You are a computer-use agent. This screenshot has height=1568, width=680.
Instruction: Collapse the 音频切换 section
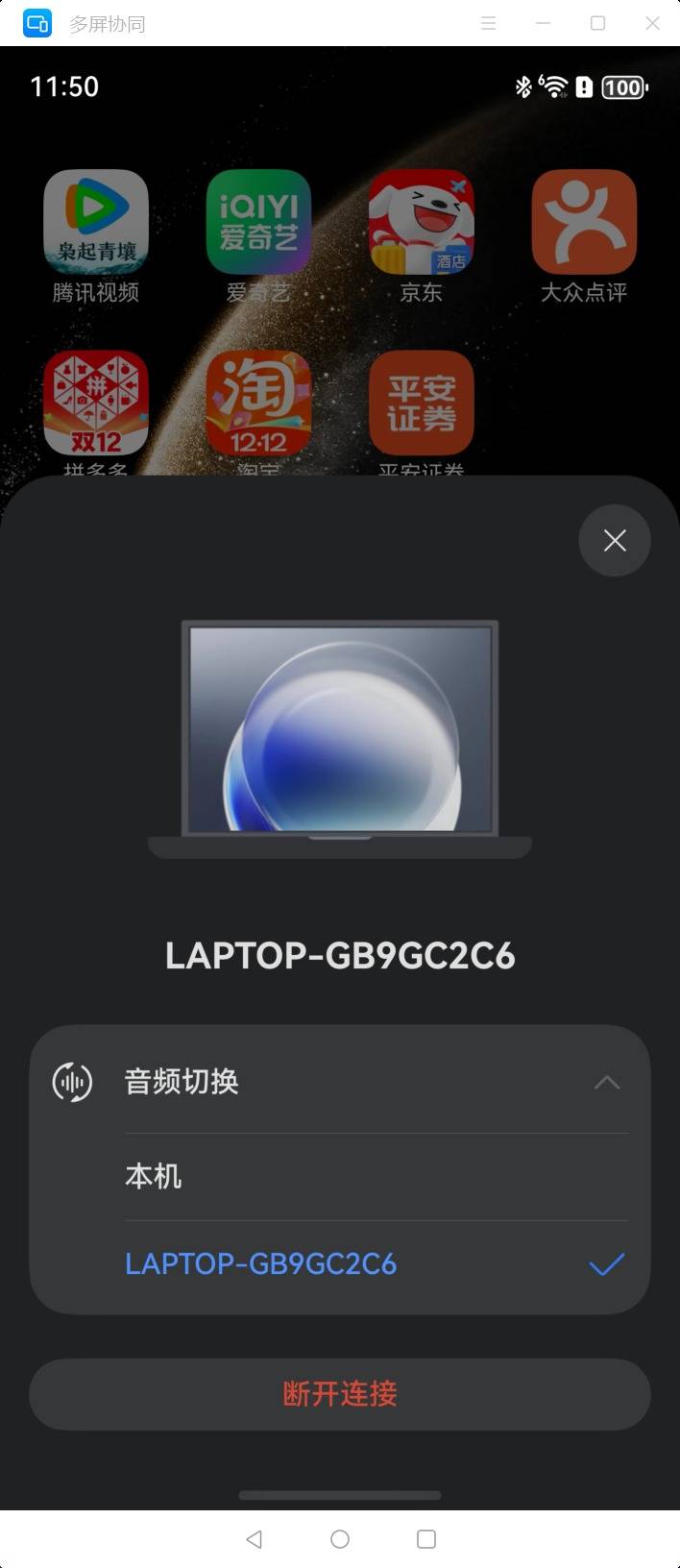(x=606, y=1083)
